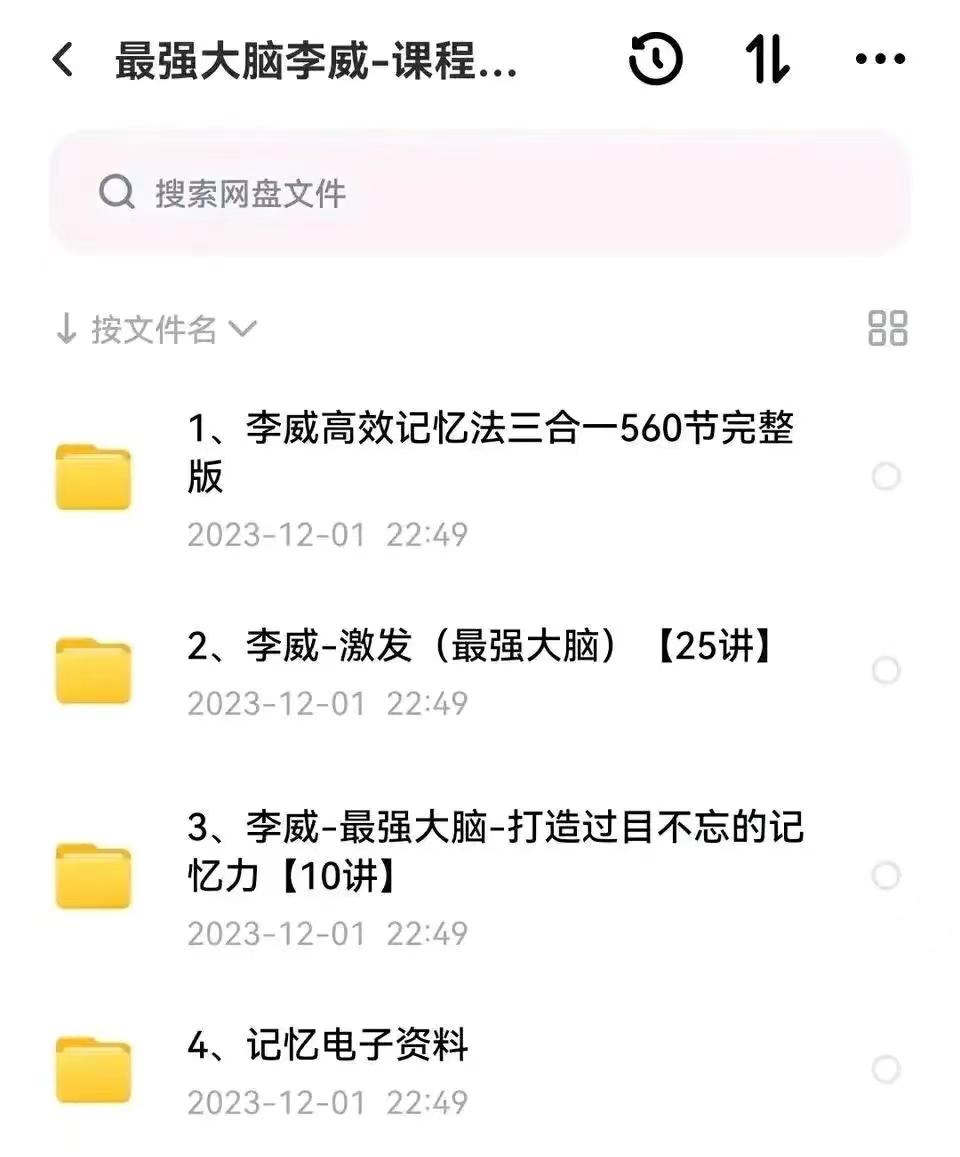Switch to grid view layout
This screenshot has width=960, height=1157.
pos(887,328)
